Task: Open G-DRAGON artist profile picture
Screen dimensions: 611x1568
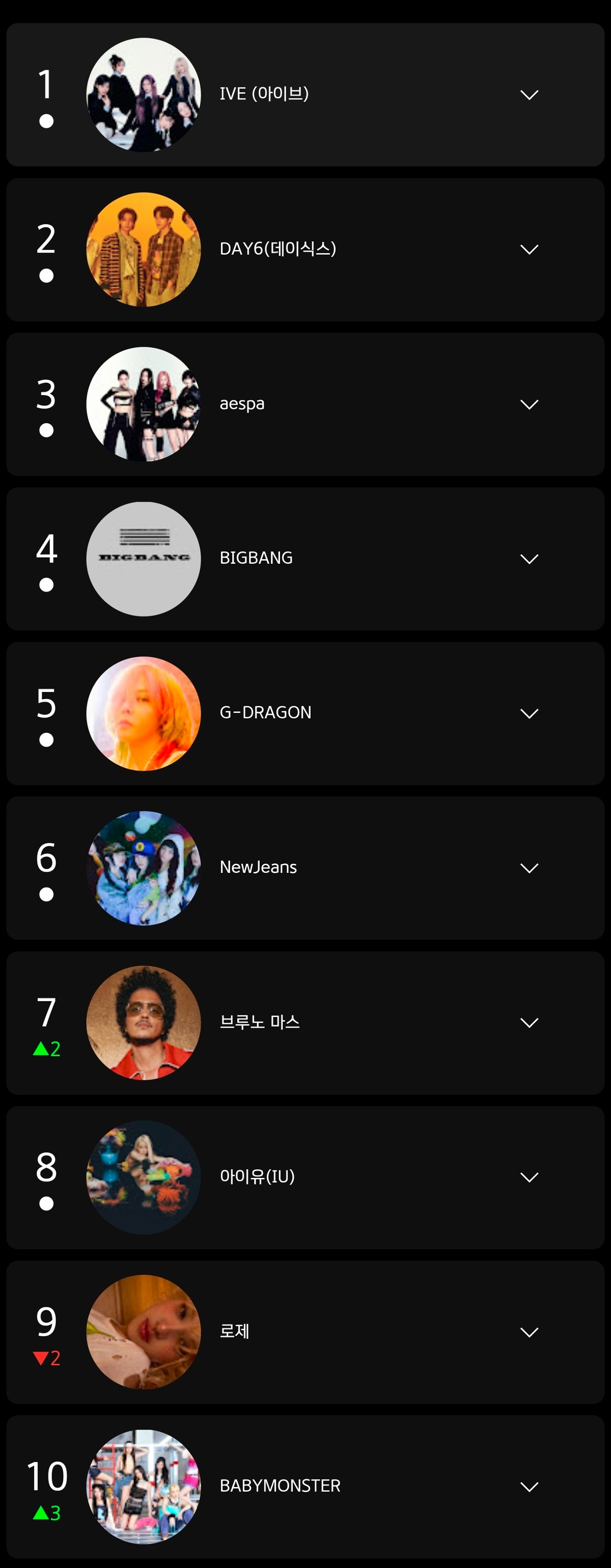Action: point(144,713)
